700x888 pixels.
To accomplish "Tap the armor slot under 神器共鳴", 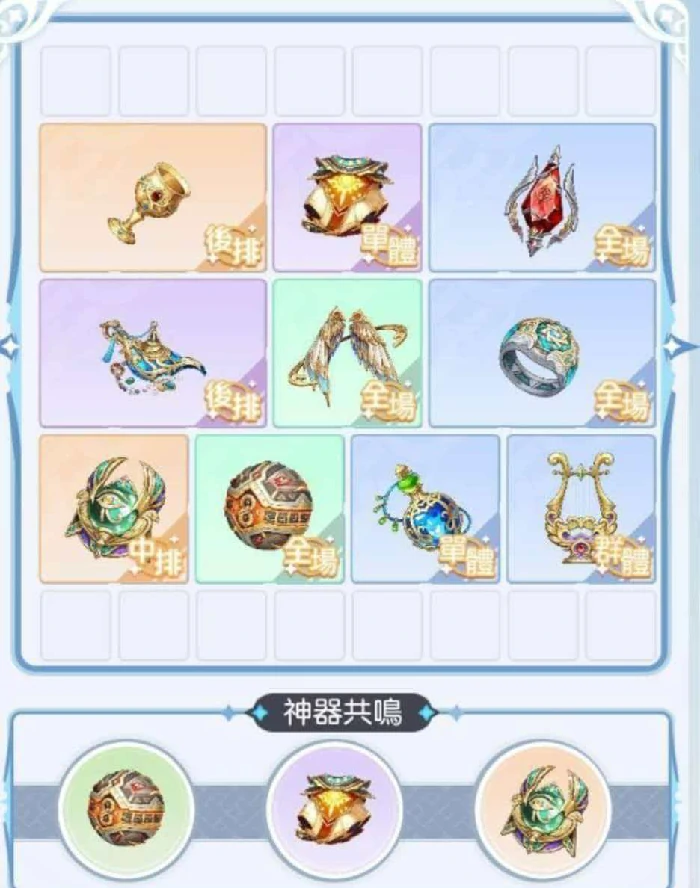I will pos(334,808).
